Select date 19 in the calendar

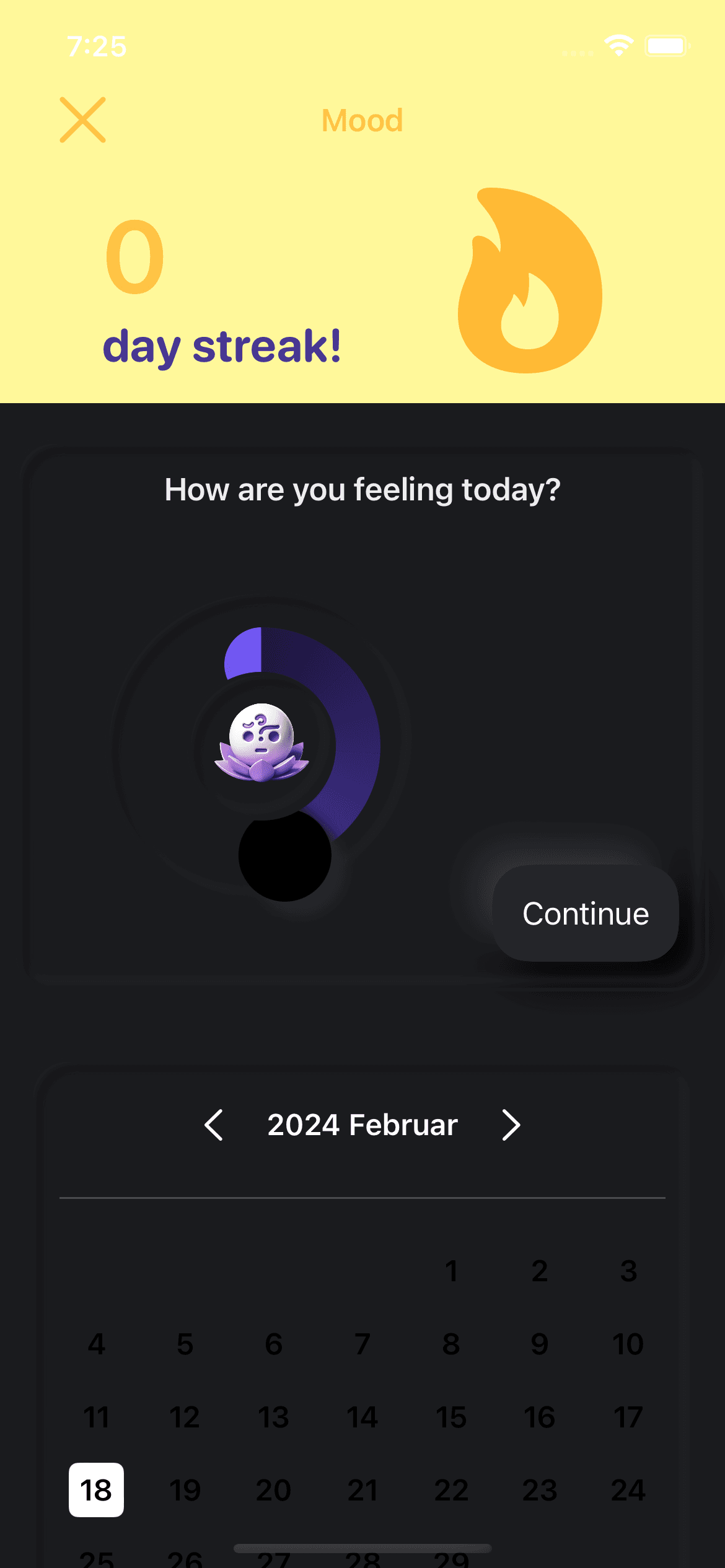click(x=185, y=1490)
